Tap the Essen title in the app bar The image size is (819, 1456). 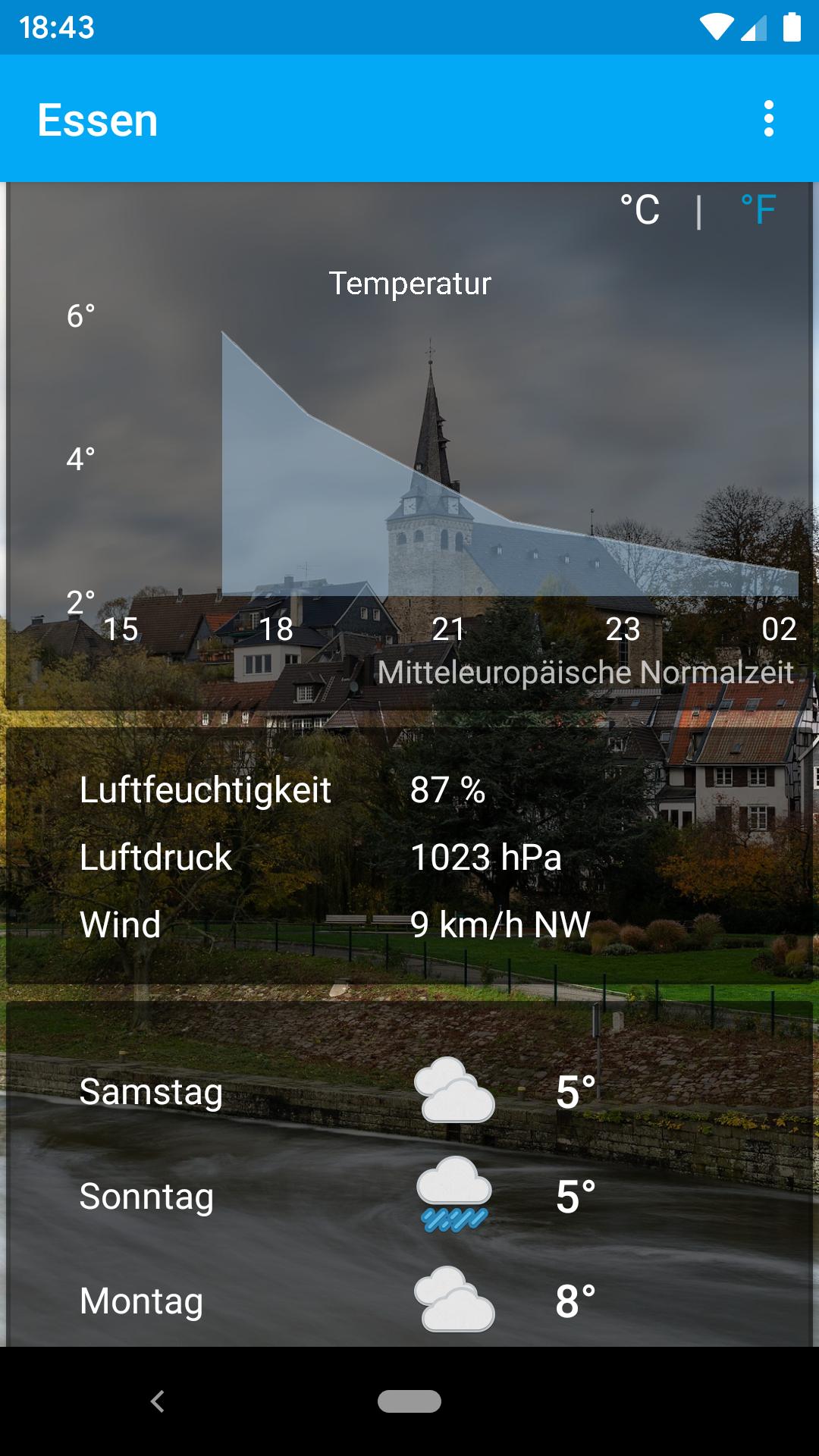(x=98, y=120)
